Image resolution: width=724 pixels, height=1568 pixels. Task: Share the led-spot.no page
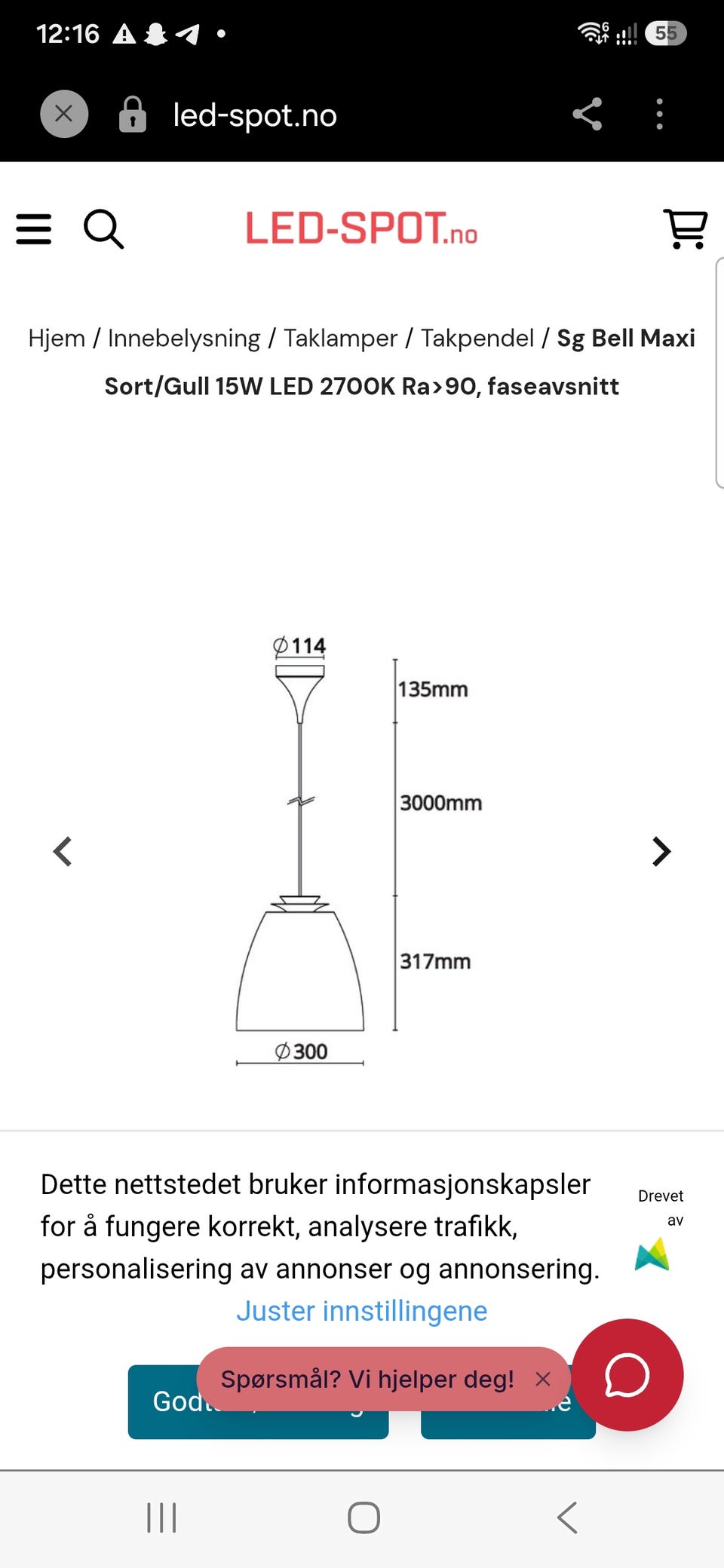(x=587, y=115)
